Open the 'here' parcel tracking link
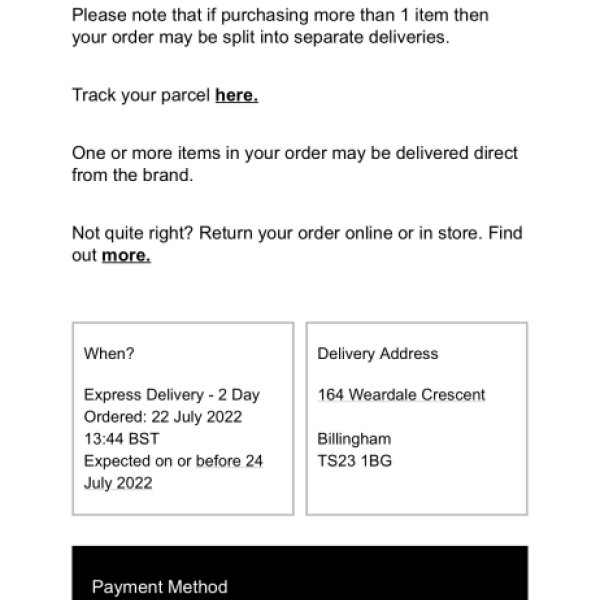Screen dimensions: 600x600 coord(236,95)
